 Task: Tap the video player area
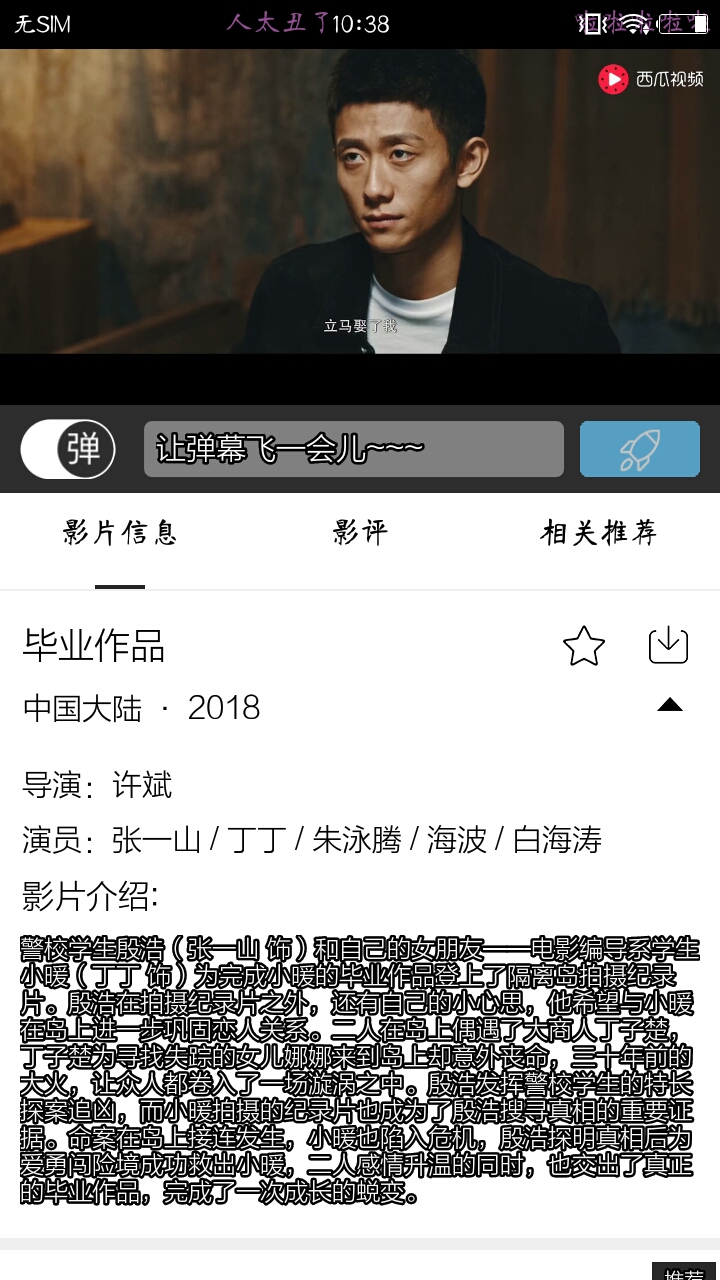click(x=360, y=200)
